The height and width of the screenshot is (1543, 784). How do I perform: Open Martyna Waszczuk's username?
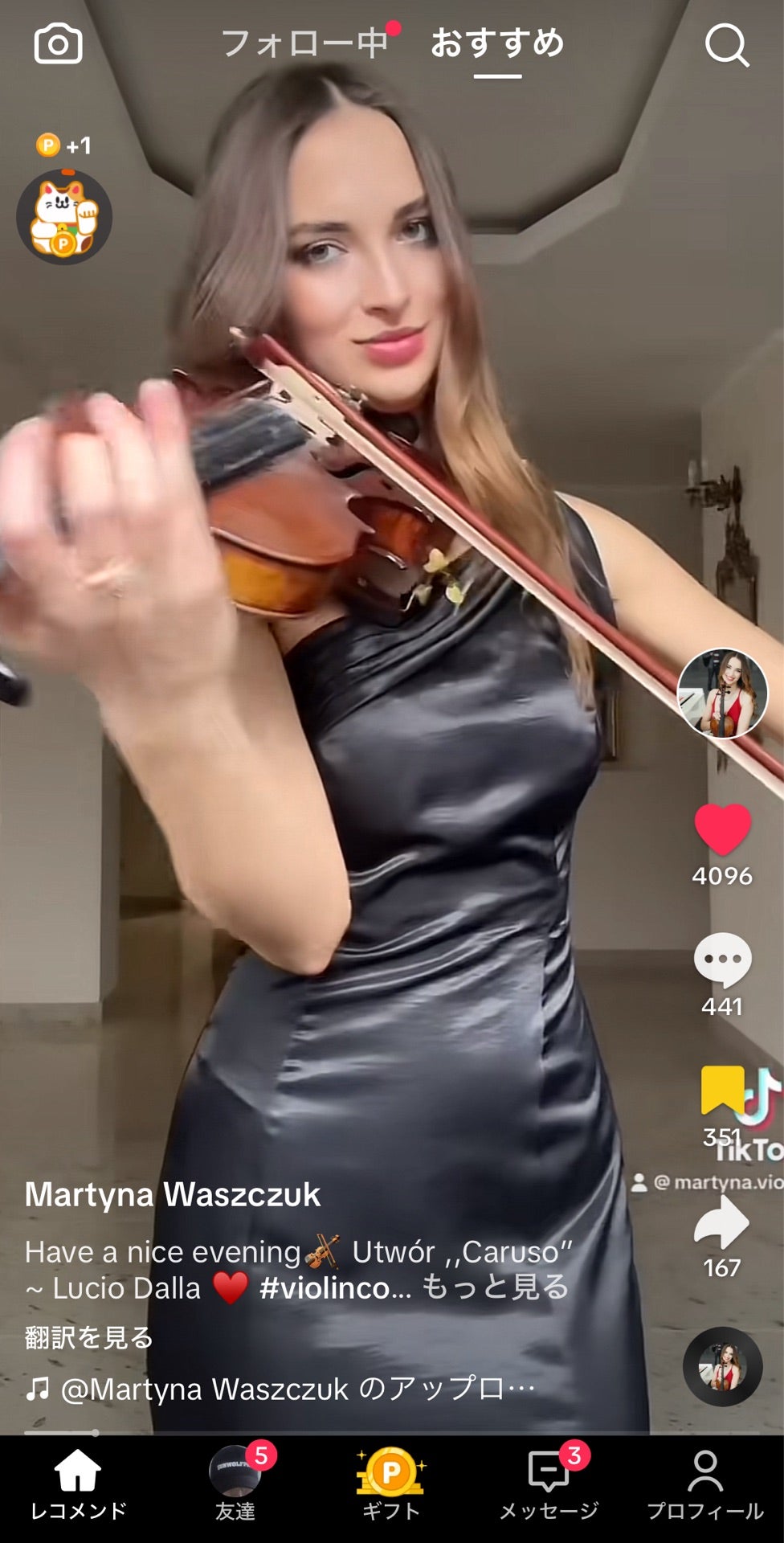pyautogui.click(x=173, y=1194)
